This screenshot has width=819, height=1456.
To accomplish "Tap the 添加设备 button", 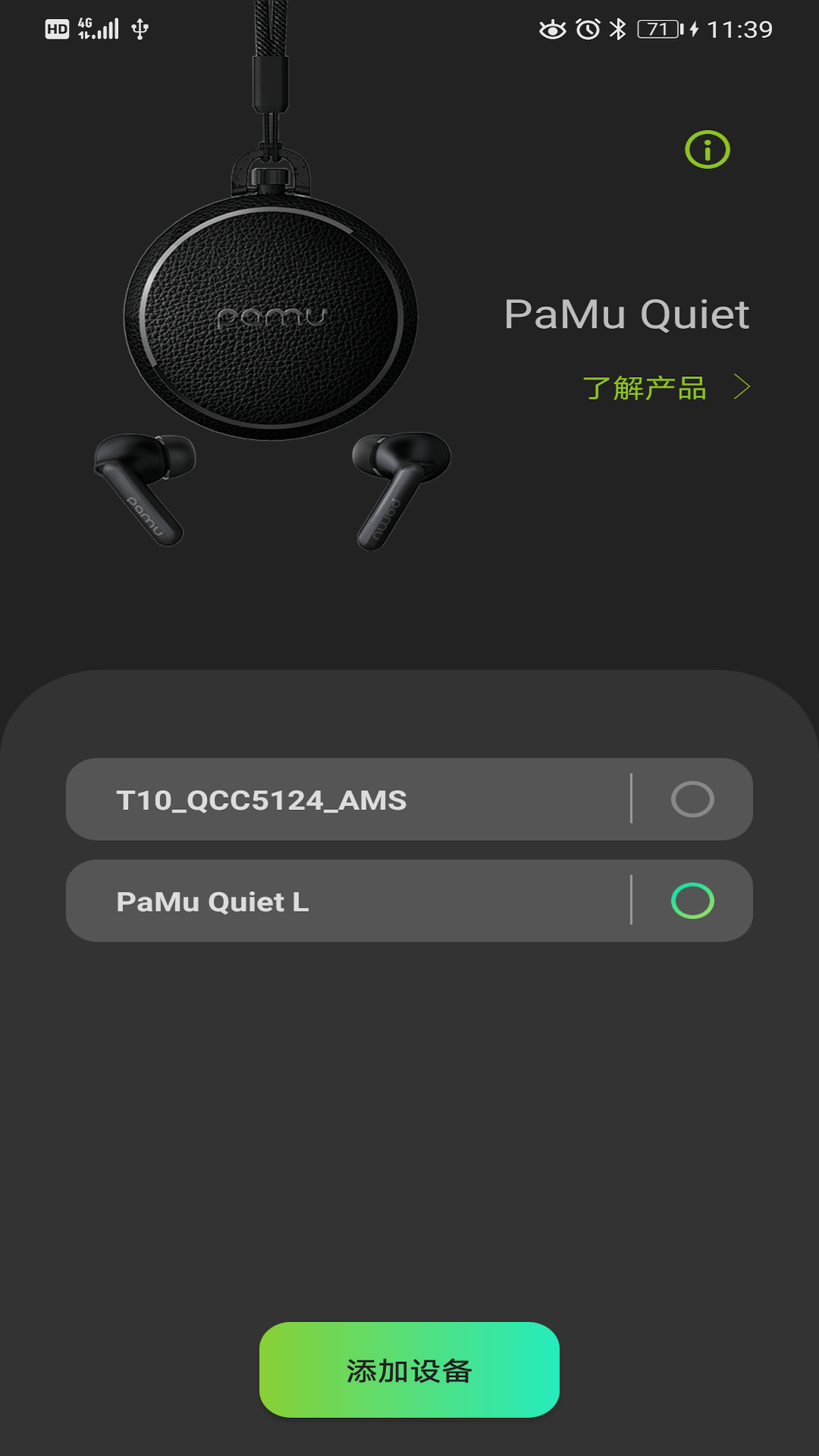I will tap(409, 1370).
